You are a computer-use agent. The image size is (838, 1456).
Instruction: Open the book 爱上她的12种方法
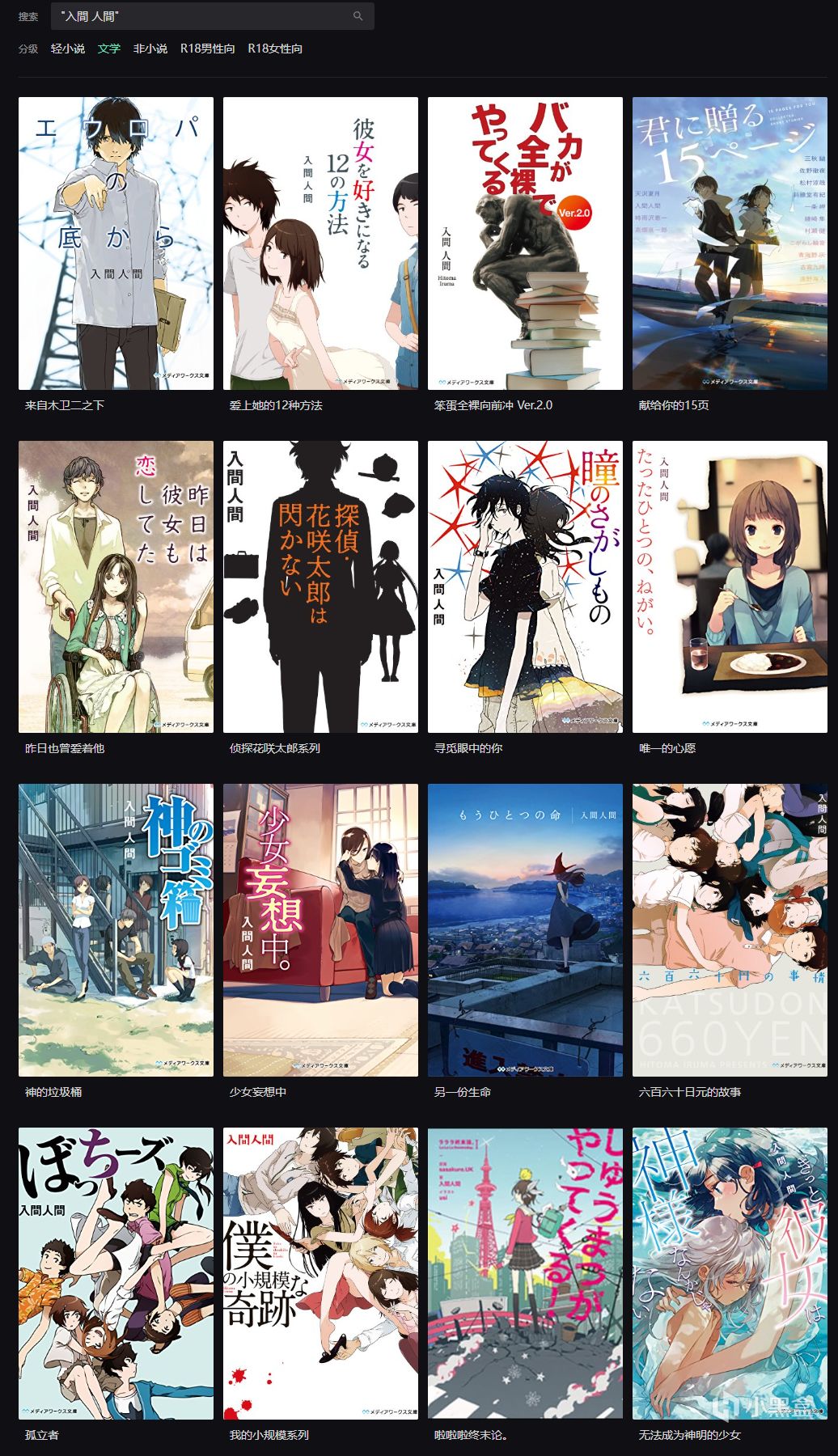[320, 243]
